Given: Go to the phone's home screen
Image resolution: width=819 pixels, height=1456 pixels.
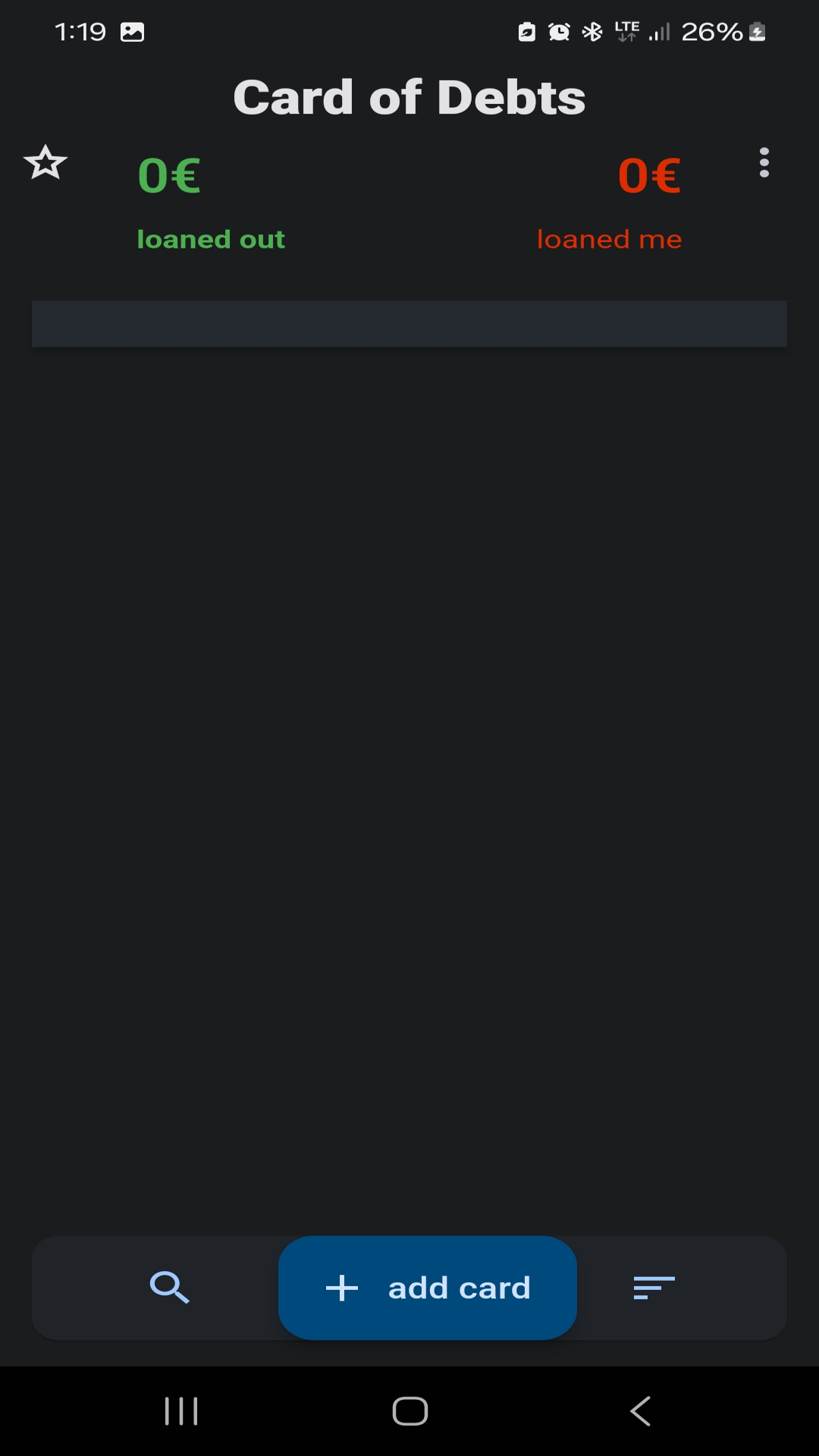Looking at the screenshot, I should coord(409,1411).
